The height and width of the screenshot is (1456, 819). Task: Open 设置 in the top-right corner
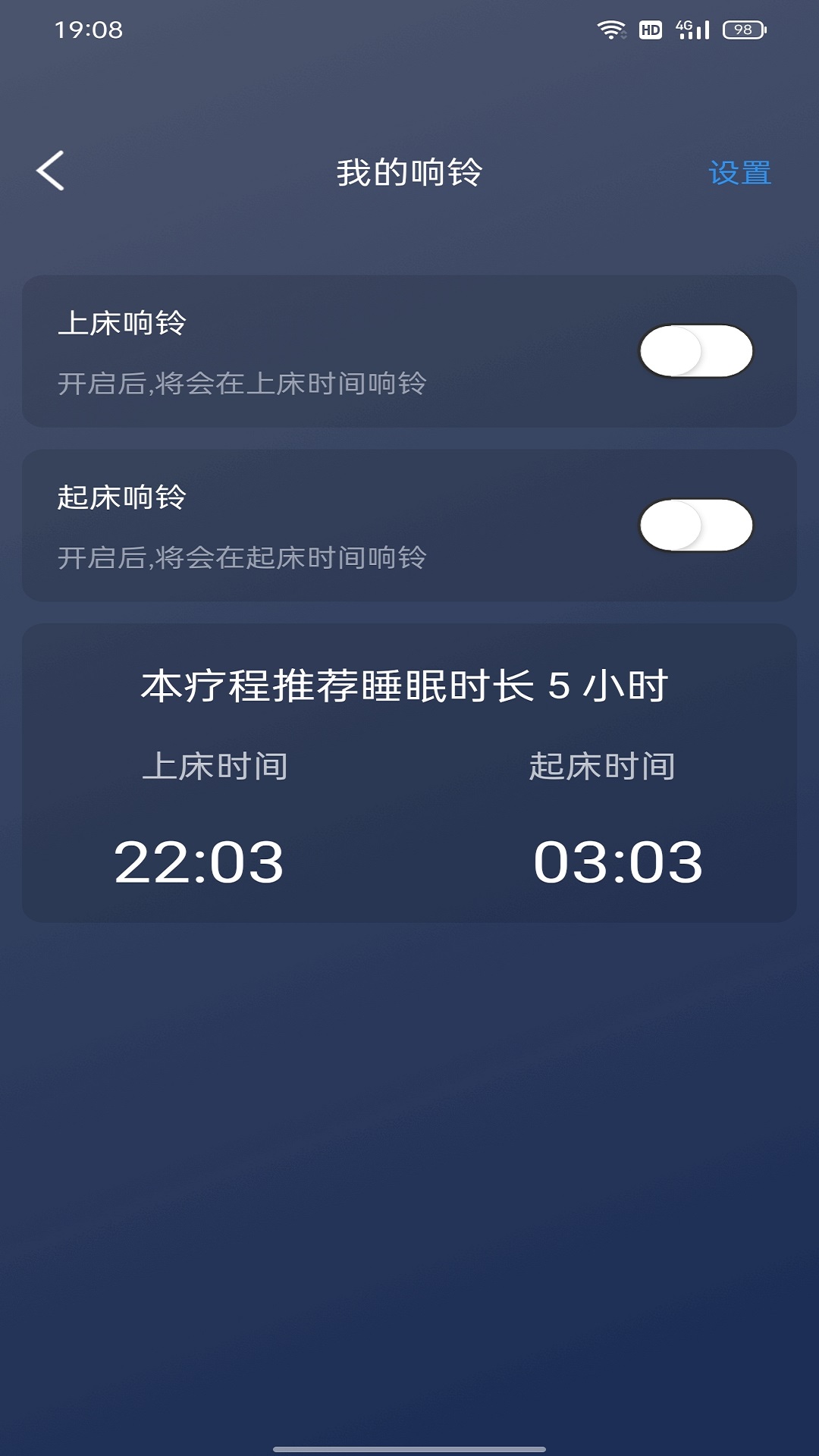740,173
